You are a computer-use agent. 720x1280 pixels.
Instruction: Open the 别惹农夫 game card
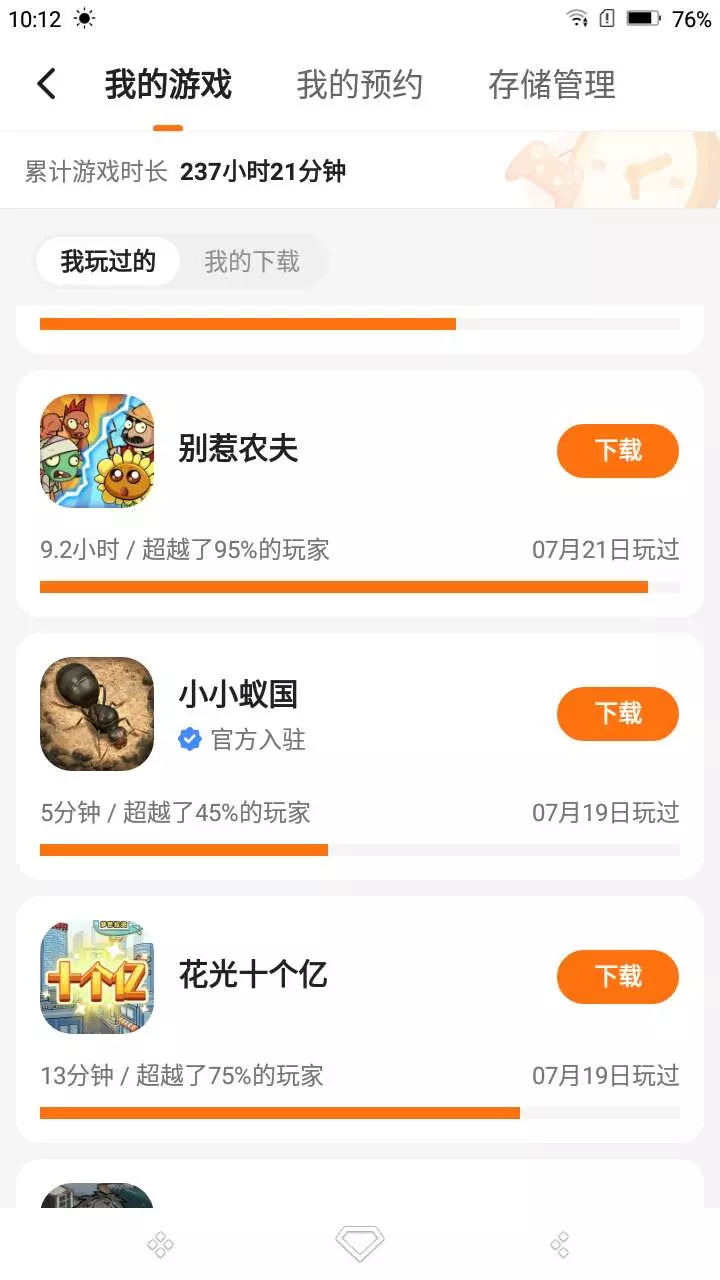tap(238, 449)
